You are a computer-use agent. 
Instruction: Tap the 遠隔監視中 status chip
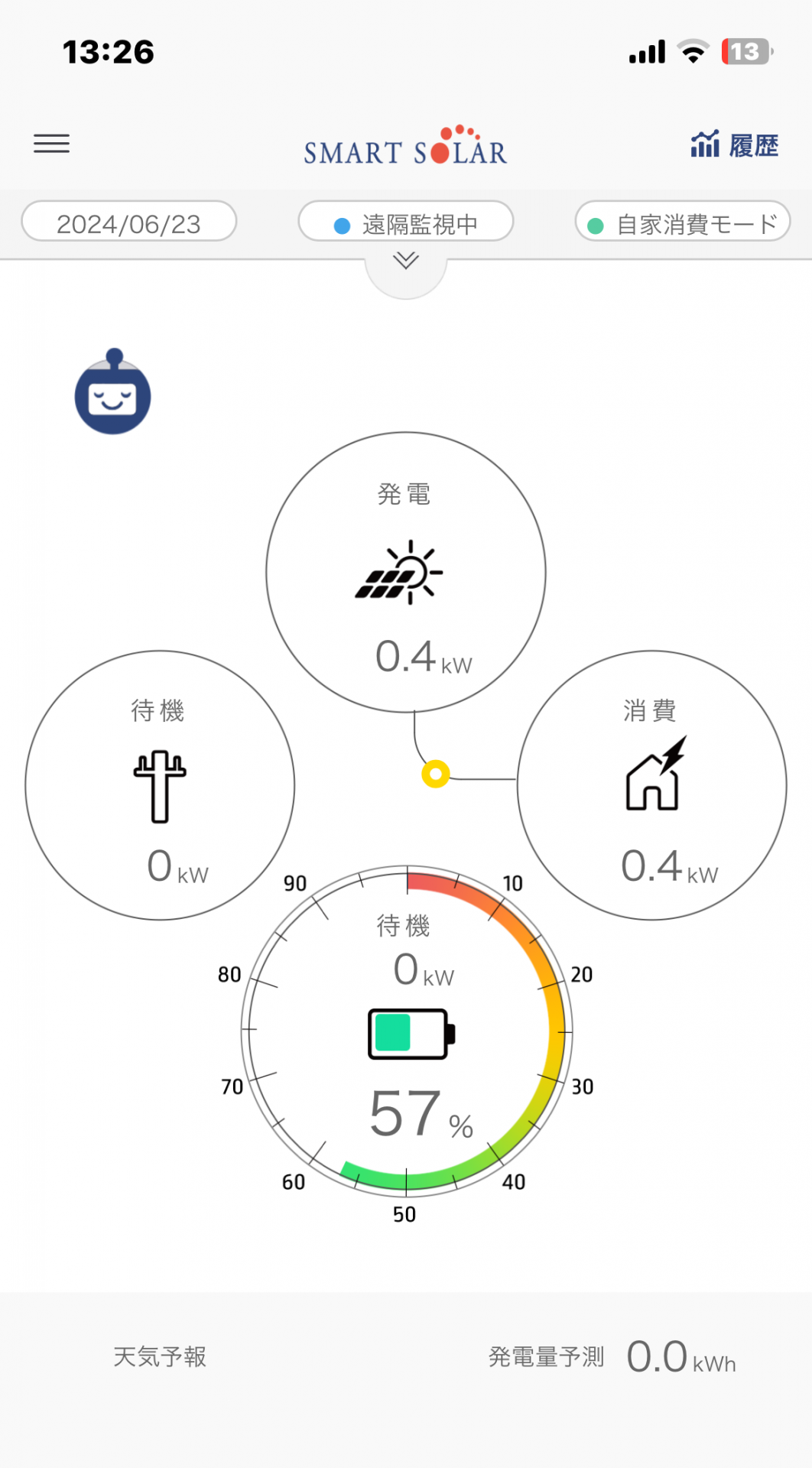pos(405,222)
